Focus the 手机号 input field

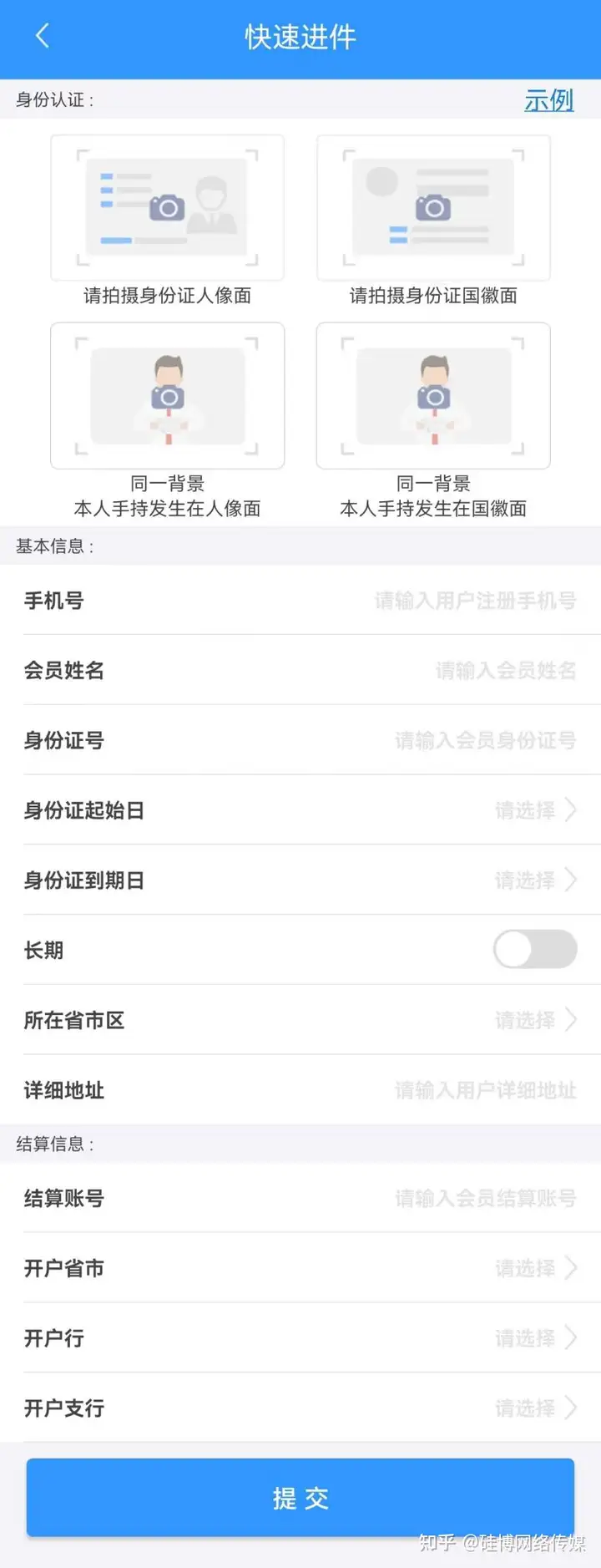point(474,601)
